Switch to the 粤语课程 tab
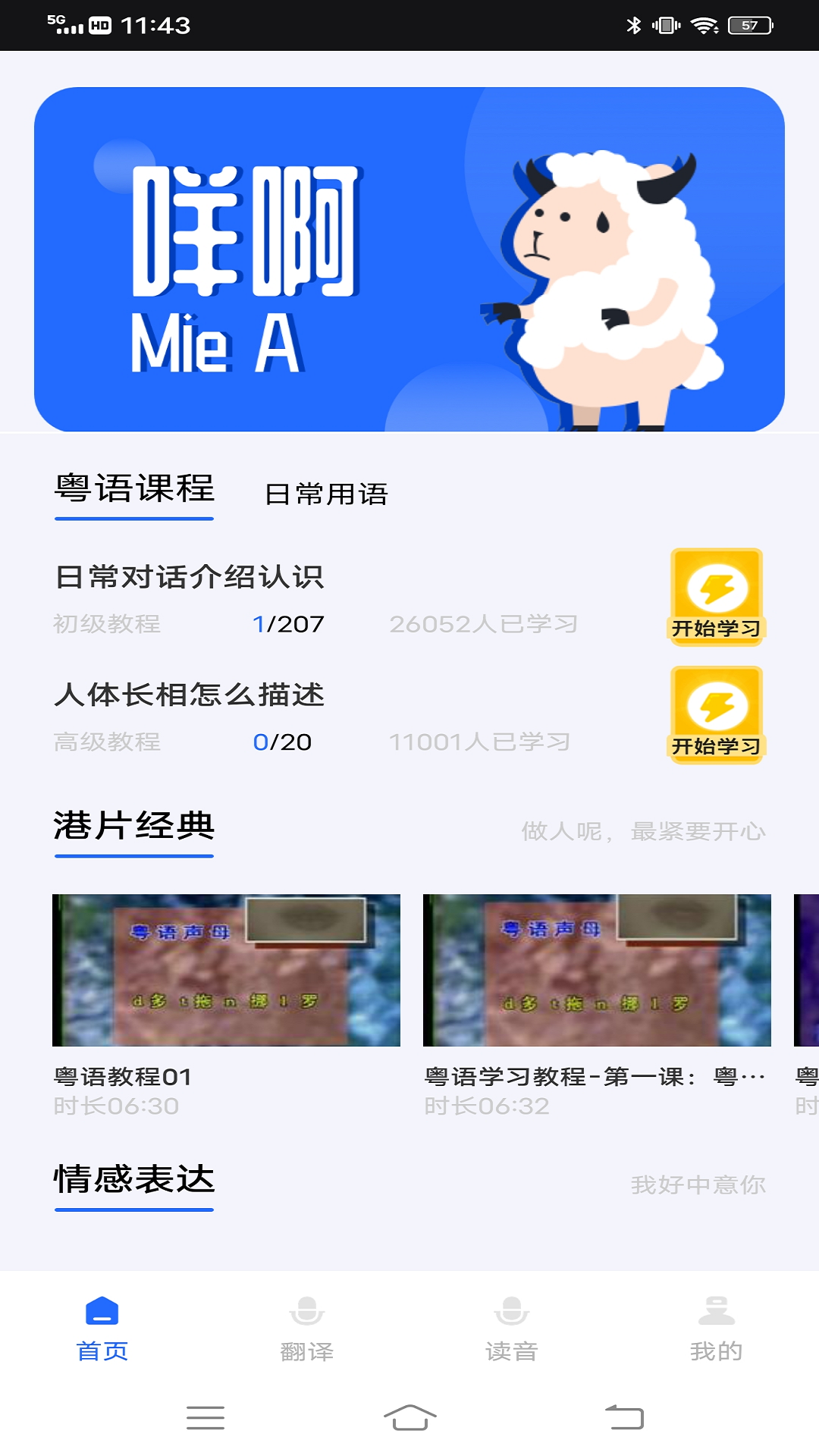 [133, 489]
